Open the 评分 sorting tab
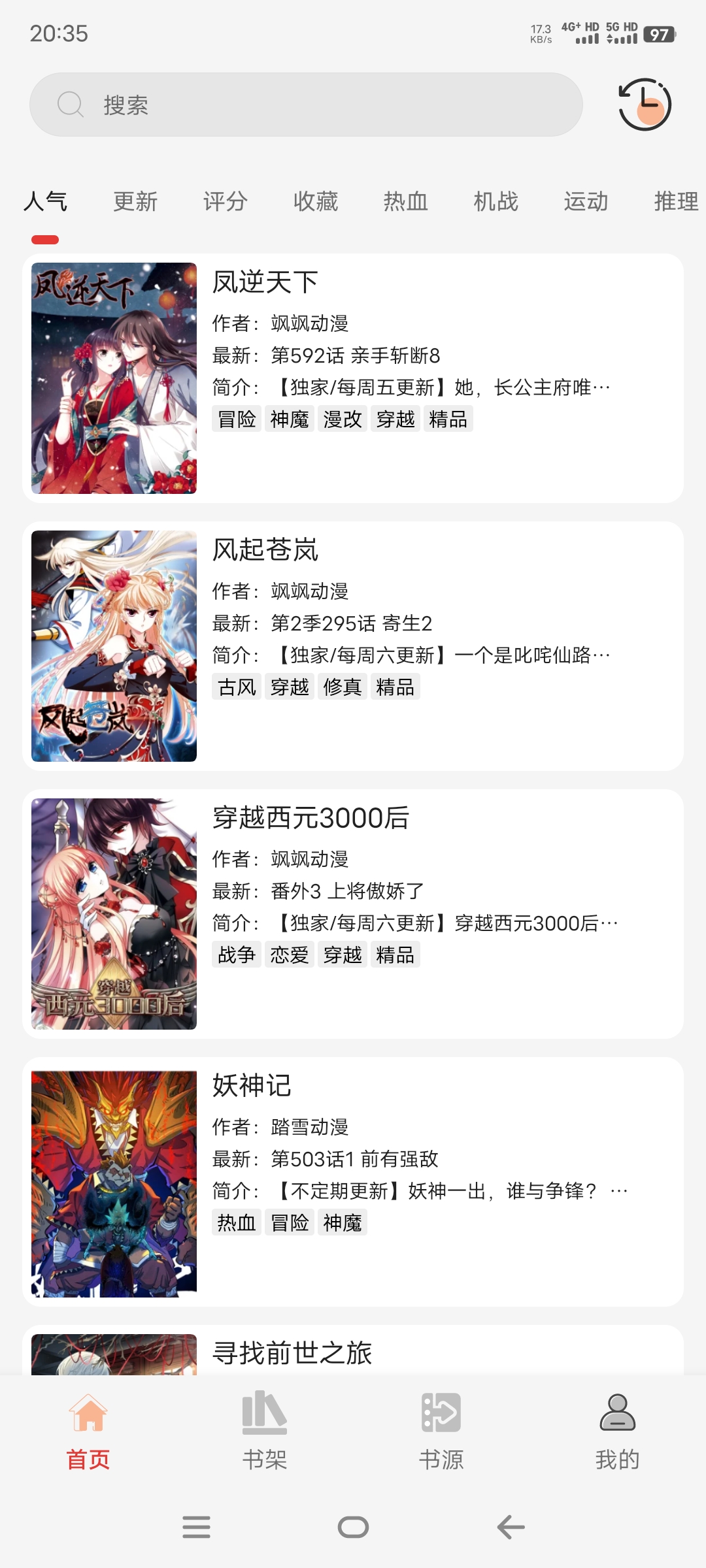 pos(225,201)
